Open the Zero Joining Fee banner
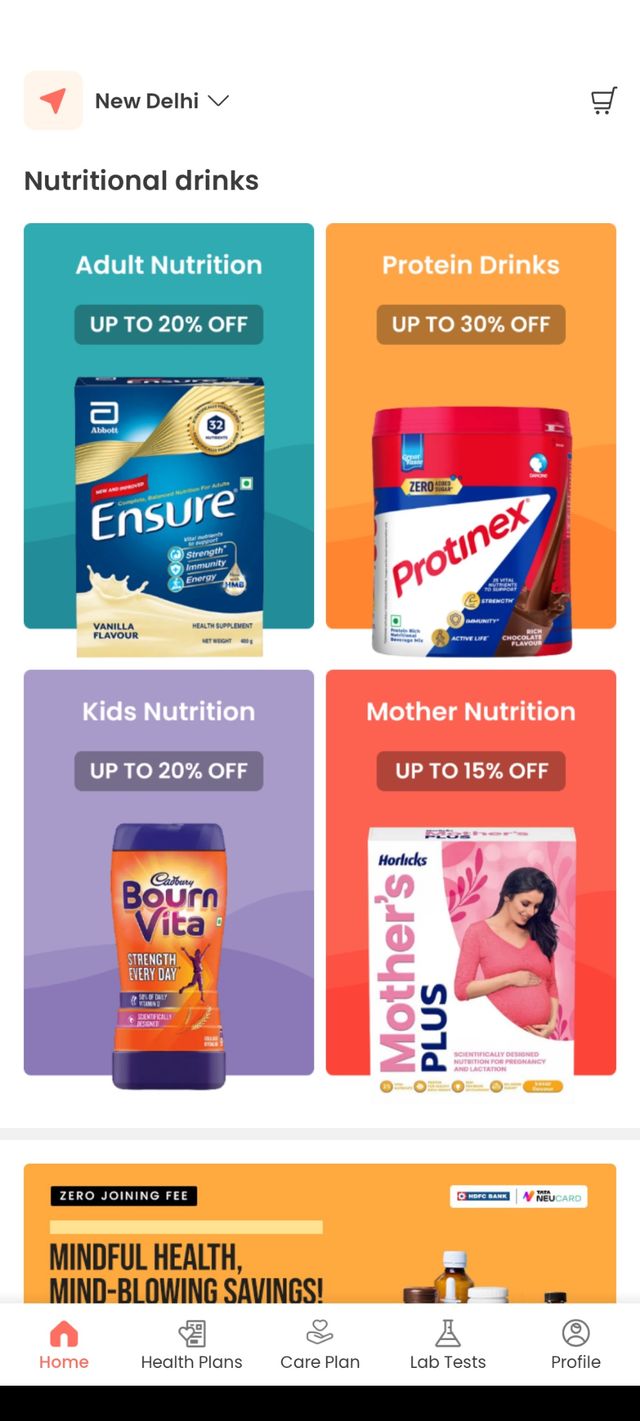 pos(320,1233)
